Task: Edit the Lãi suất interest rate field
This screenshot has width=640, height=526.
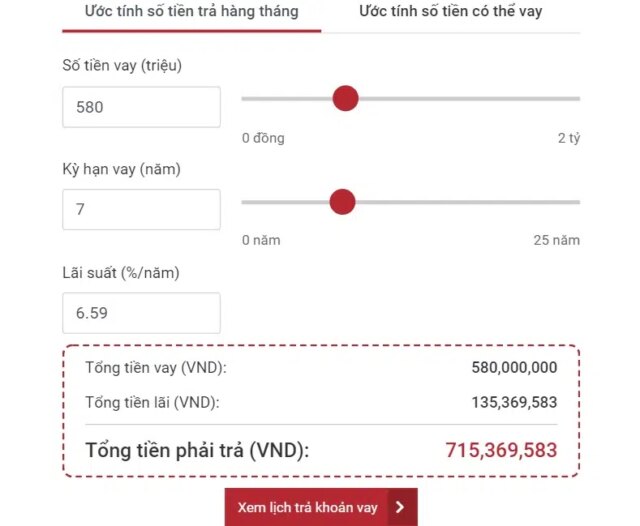Action: [141, 313]
